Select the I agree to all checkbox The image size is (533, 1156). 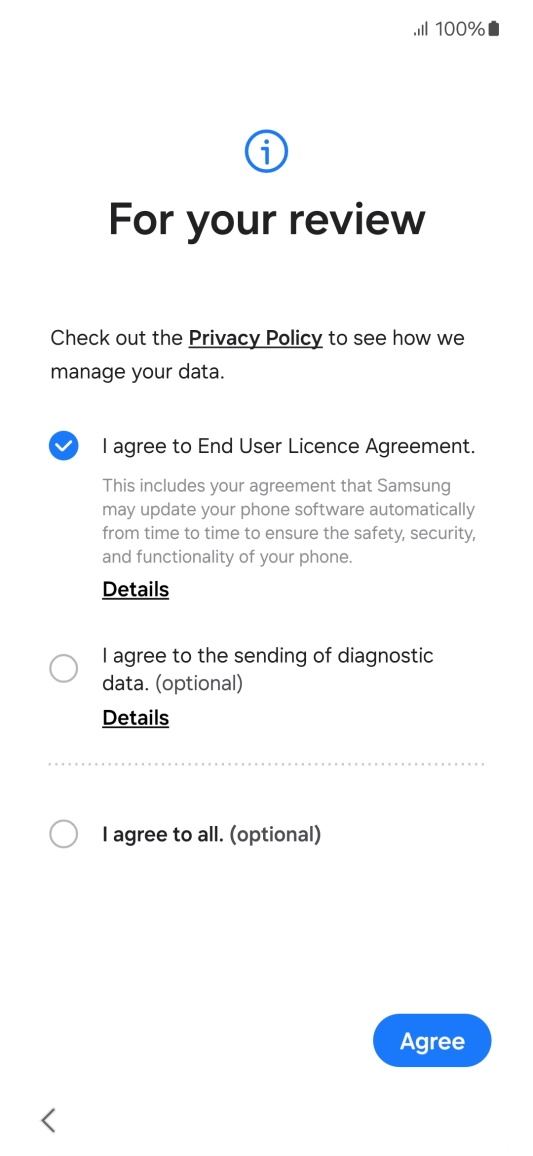coord(63,835)
